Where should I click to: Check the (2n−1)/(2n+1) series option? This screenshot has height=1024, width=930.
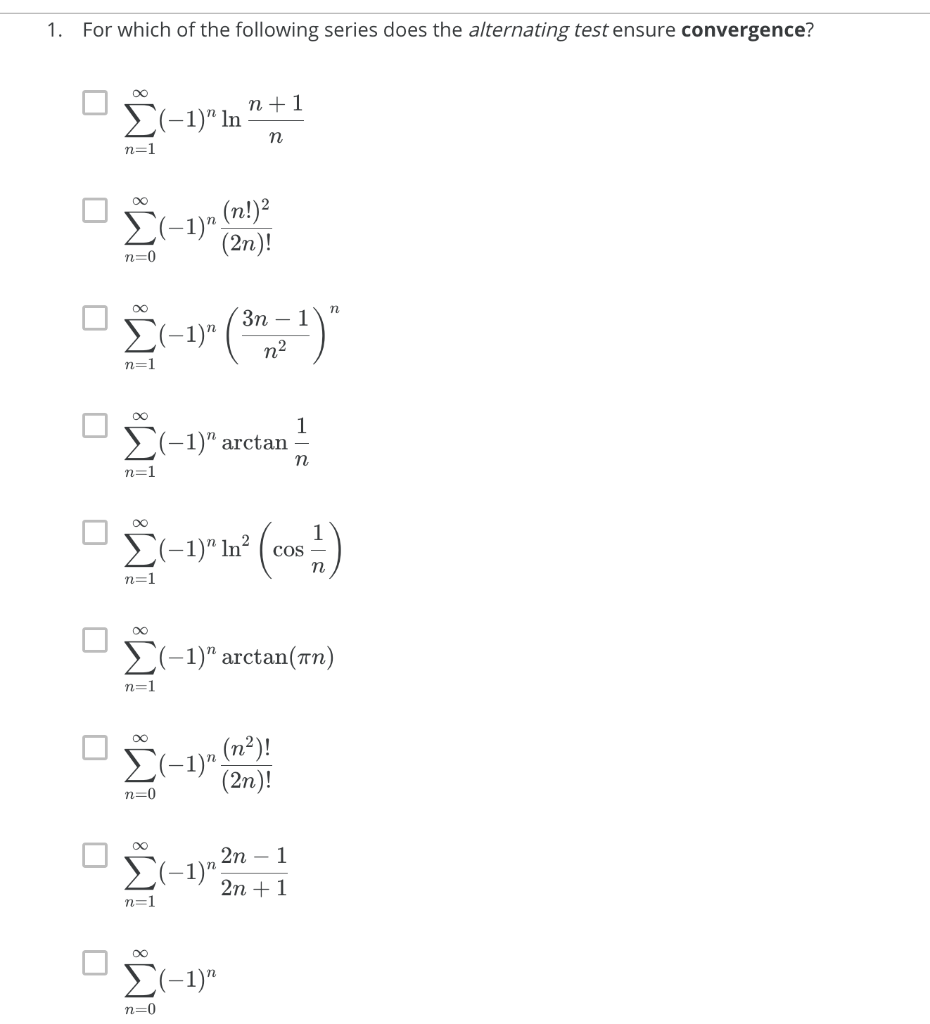[x=93, y=853]
